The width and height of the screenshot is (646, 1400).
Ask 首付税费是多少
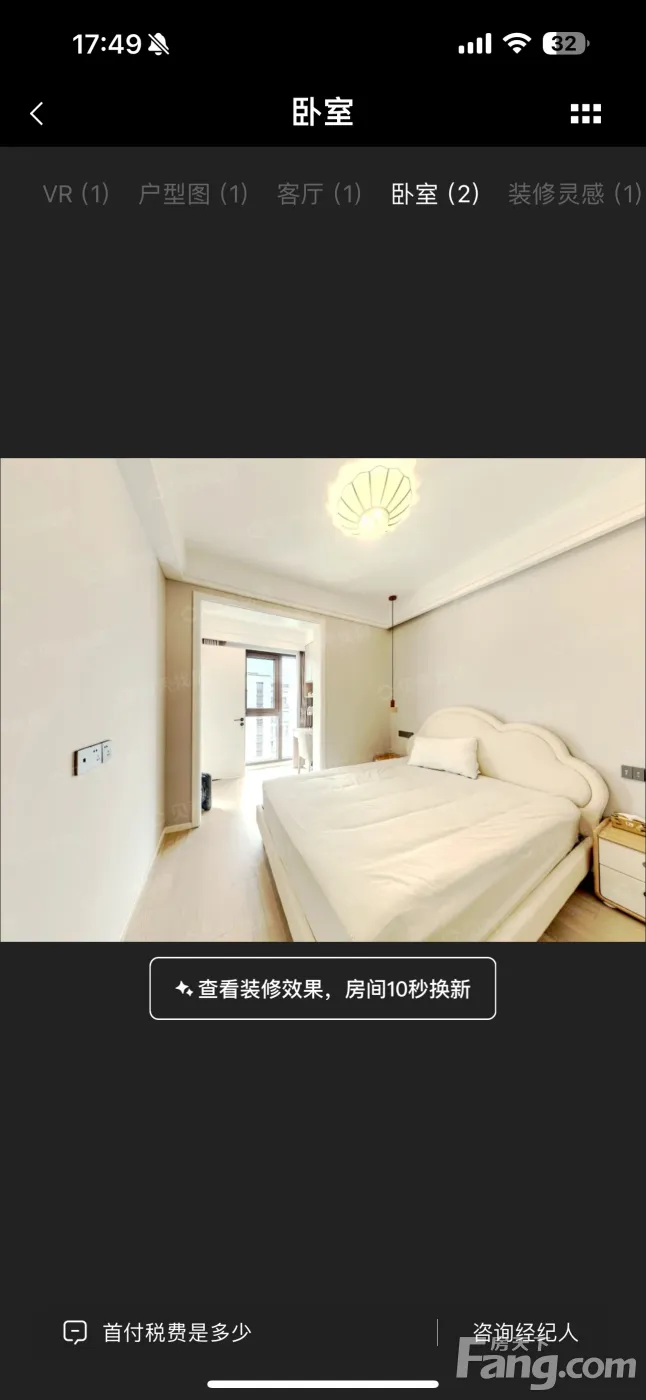(x=160, y=1332)
